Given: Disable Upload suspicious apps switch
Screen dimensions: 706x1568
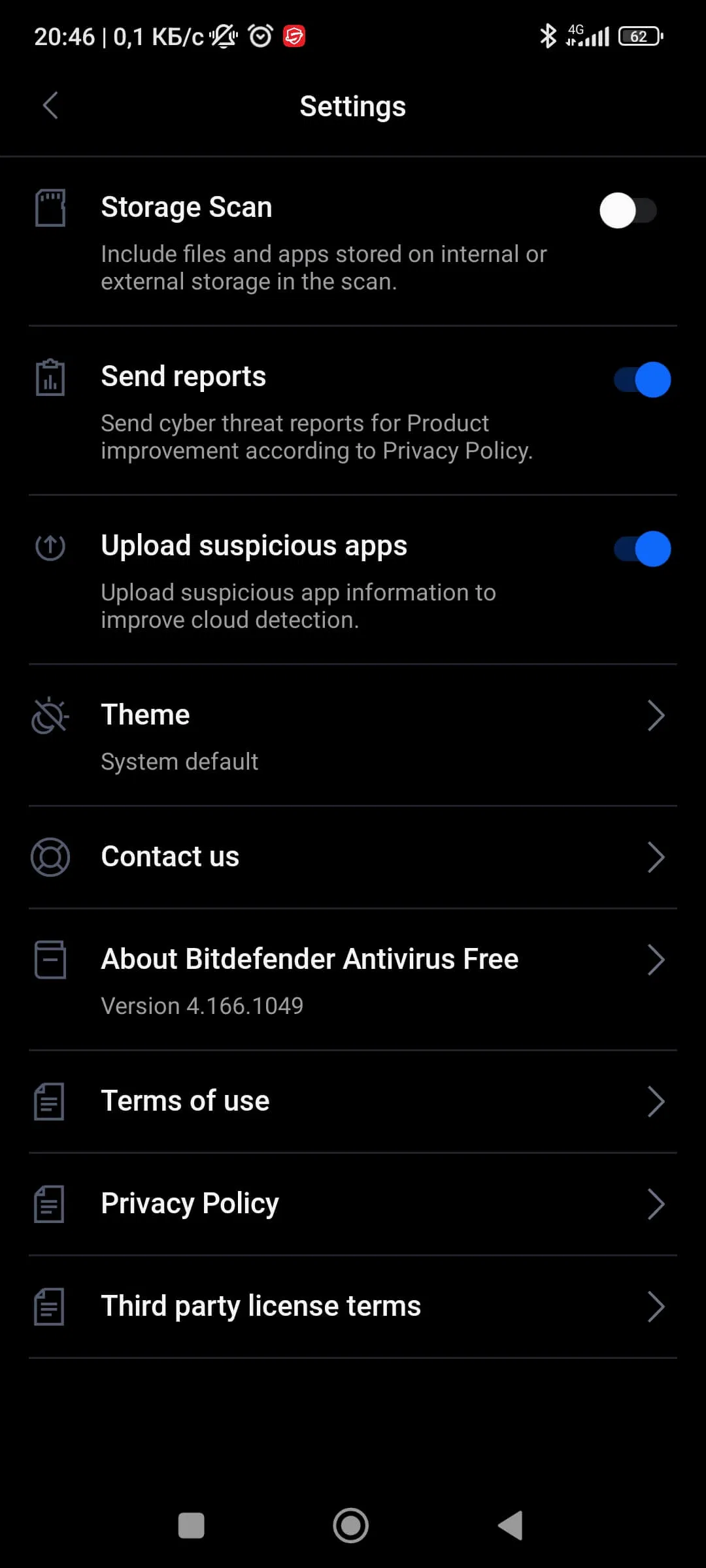Looking at the screenshot, I should pos(642,549).
